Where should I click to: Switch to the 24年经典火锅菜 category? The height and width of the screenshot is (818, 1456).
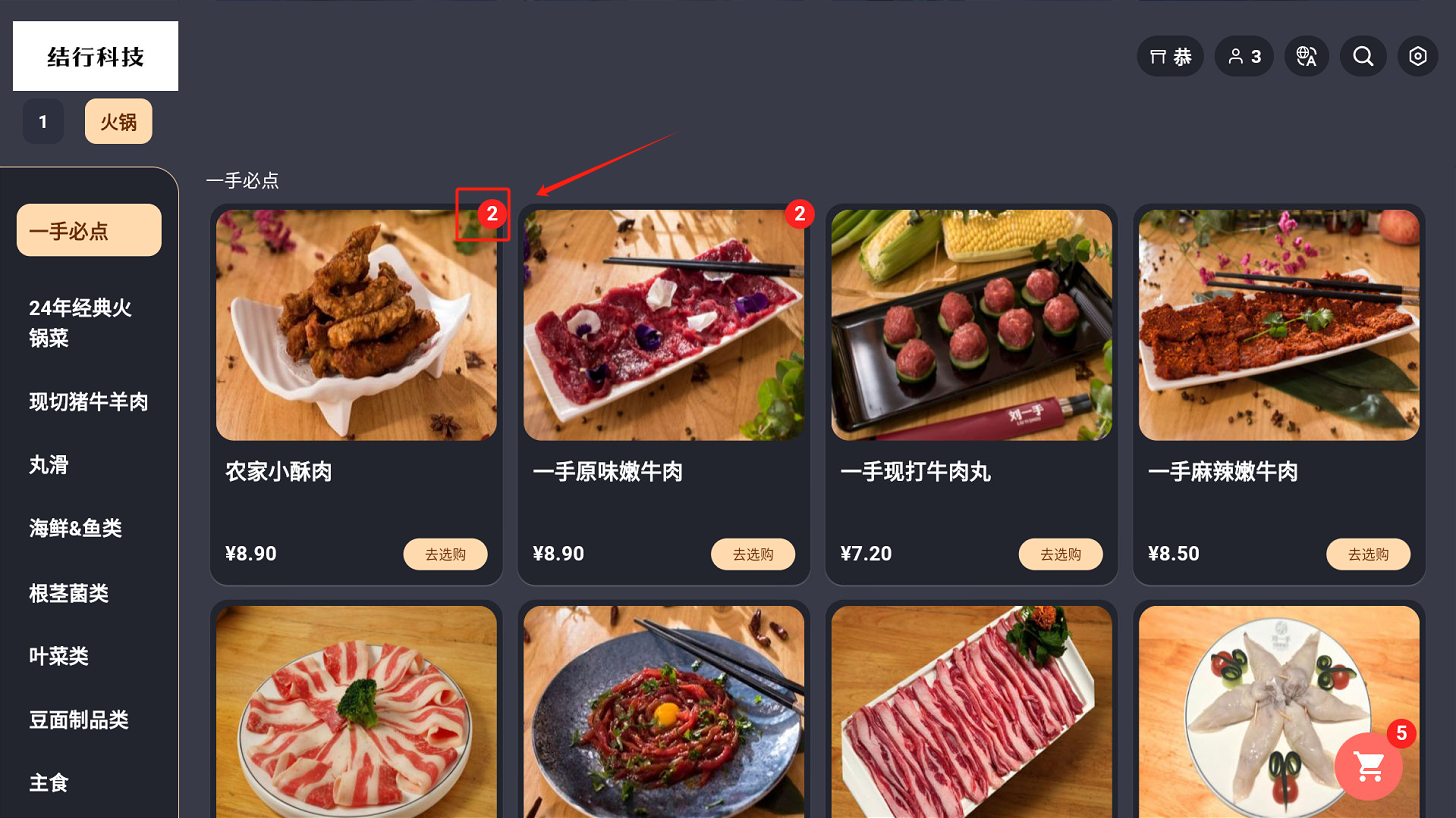(x=81, y=322)
